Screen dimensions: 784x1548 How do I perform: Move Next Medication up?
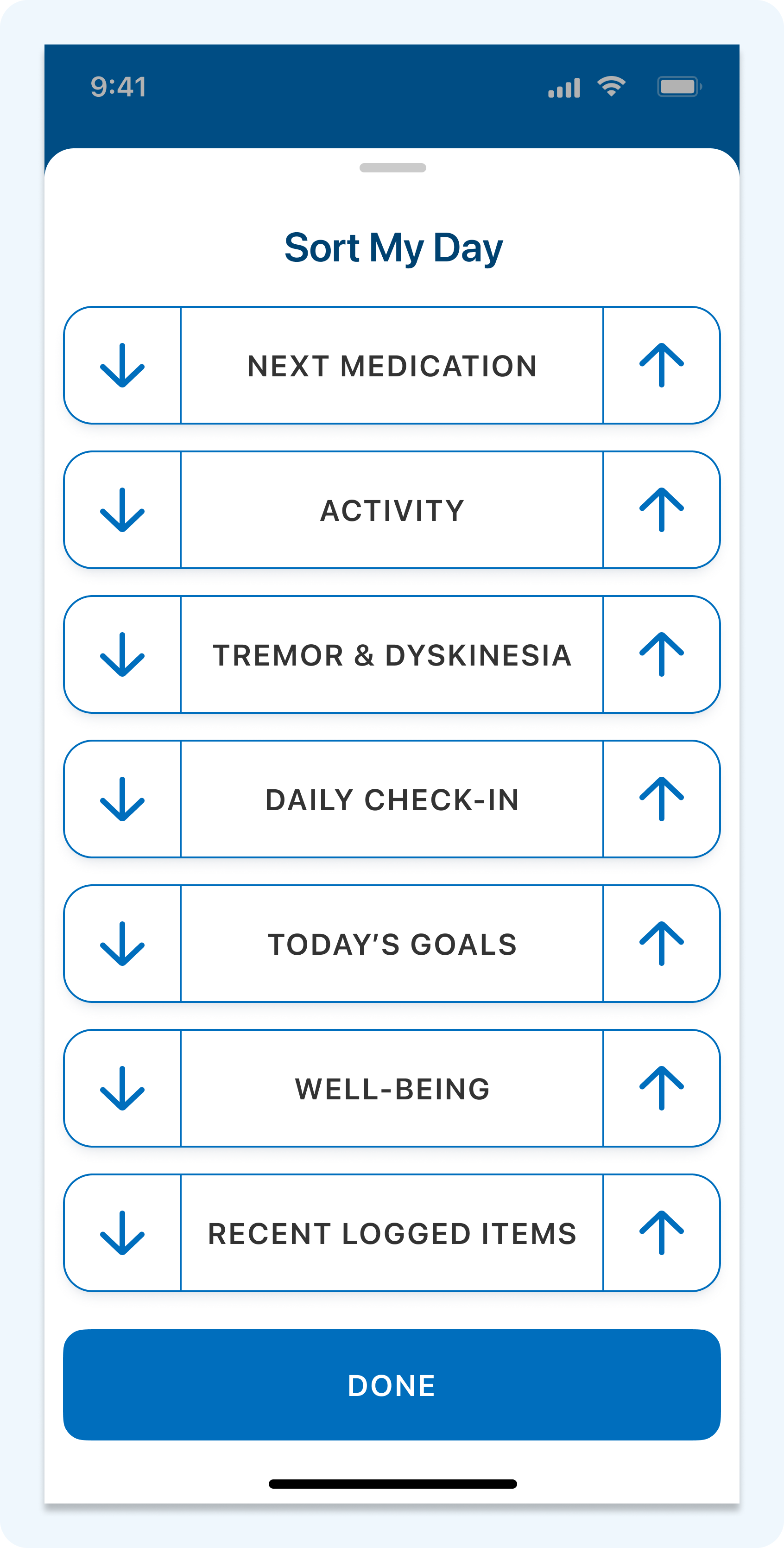point(662,365)
